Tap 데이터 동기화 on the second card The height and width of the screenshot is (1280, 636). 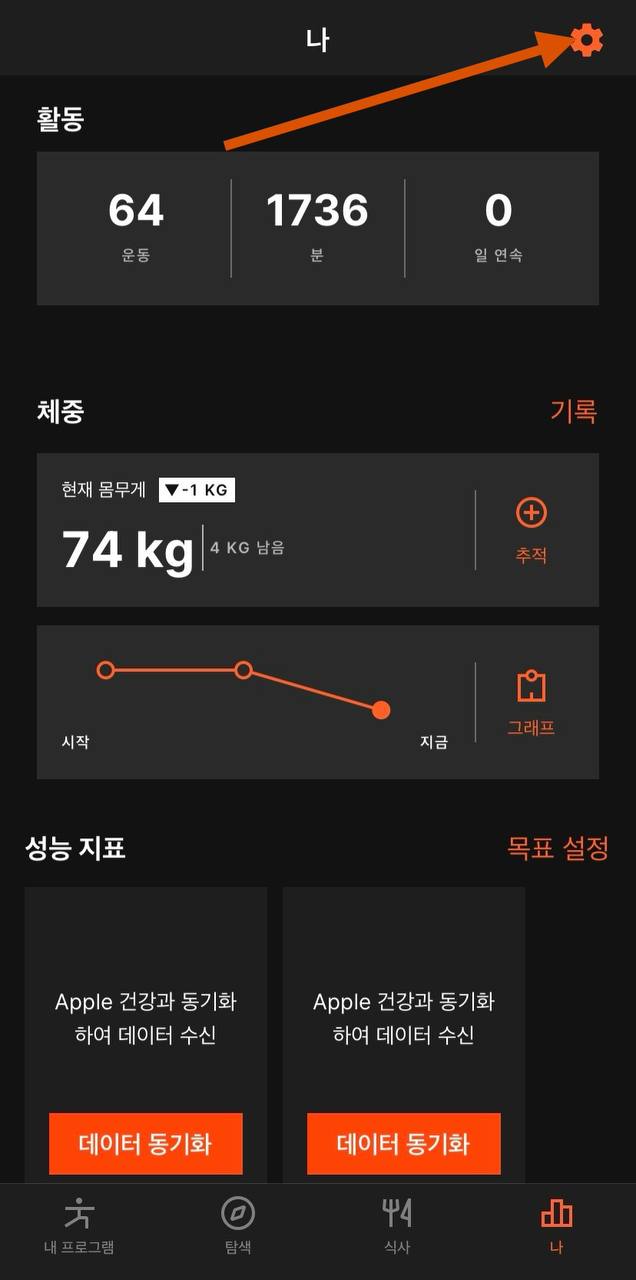click(x=404, y=1143)
